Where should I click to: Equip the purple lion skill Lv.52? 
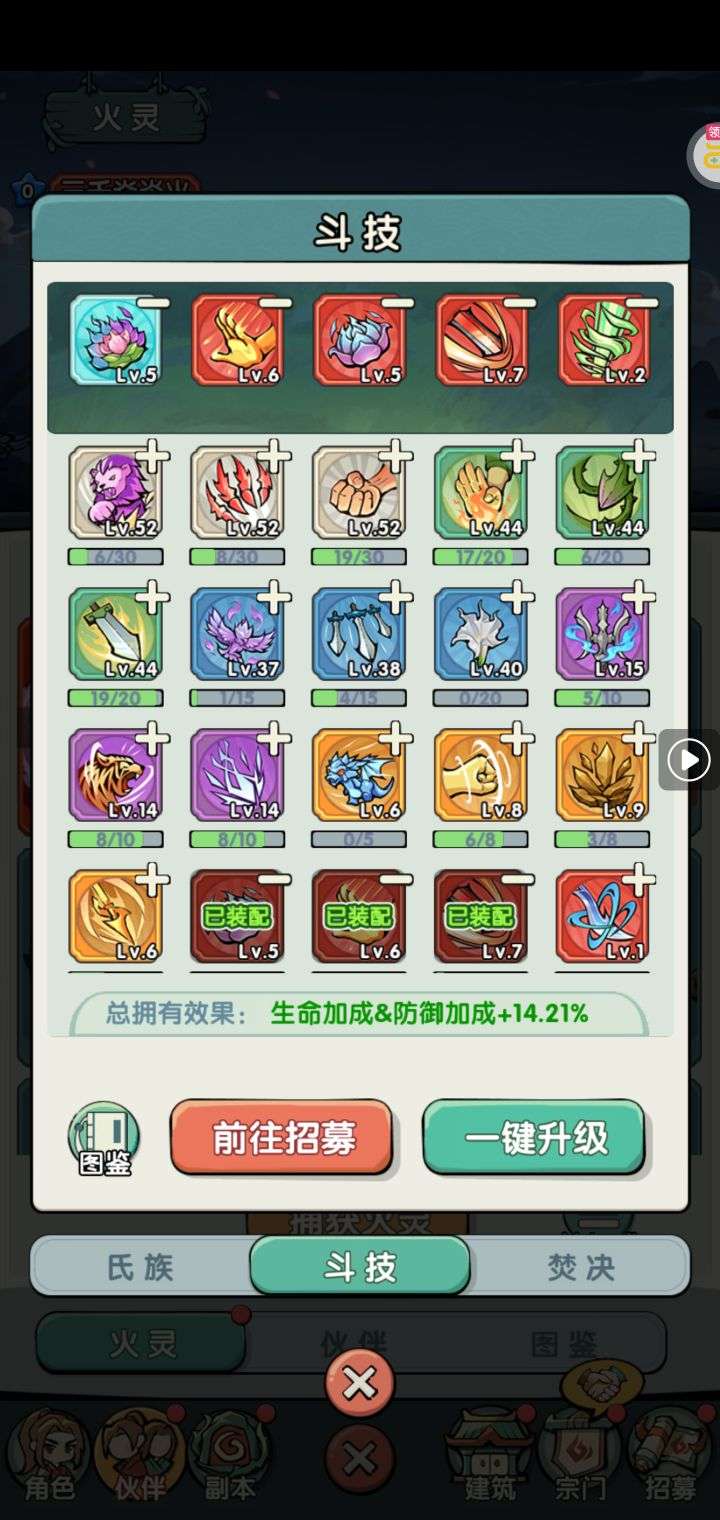point(153,459)
